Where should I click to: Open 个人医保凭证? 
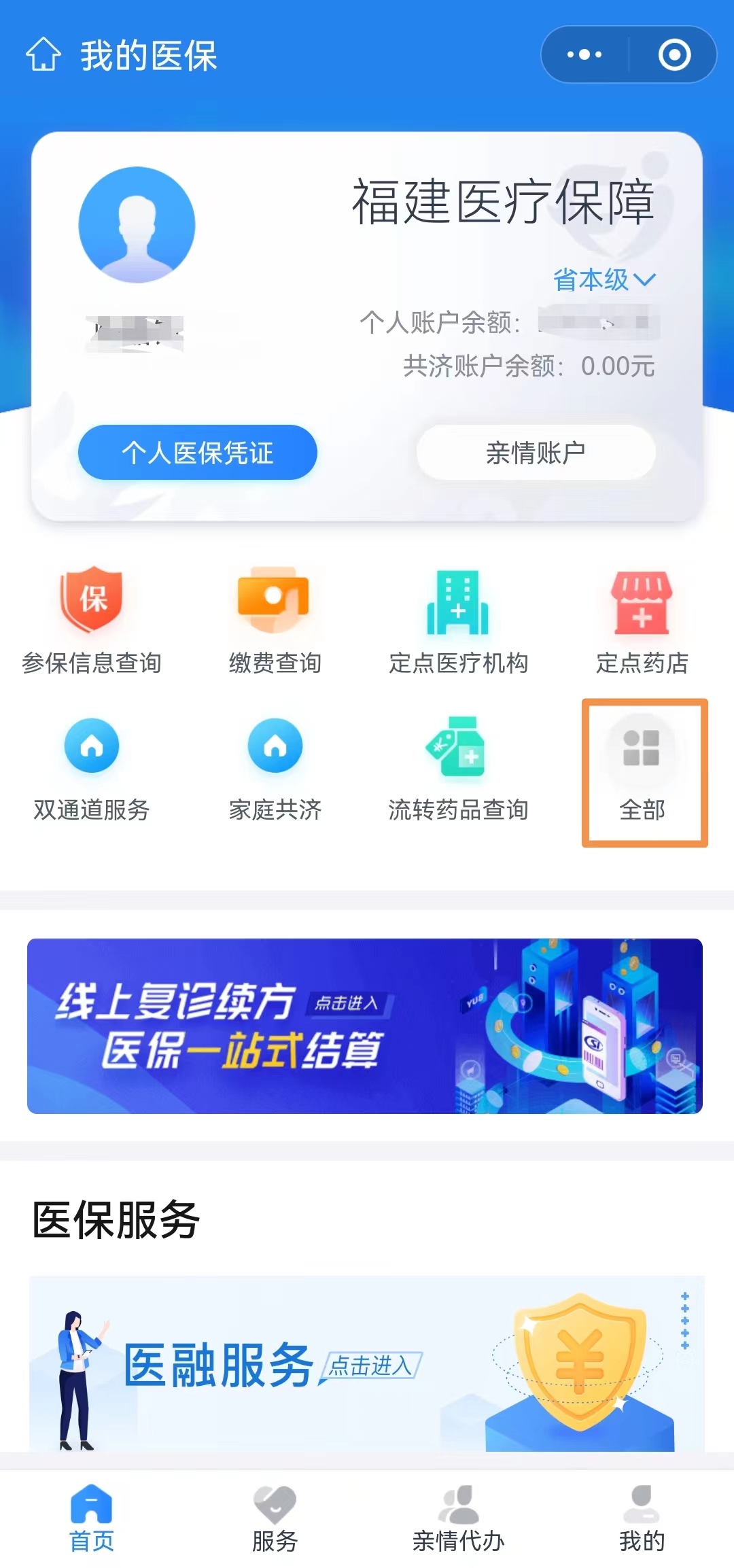pos(197,452)
